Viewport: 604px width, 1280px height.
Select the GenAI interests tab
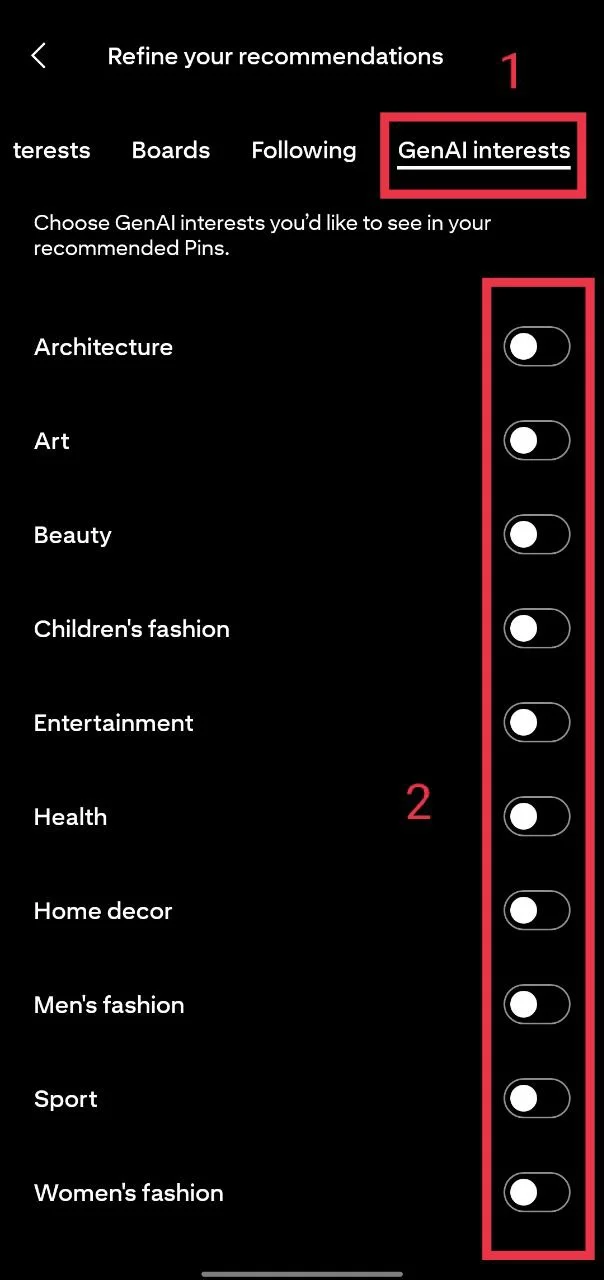[x=483, y=150]
